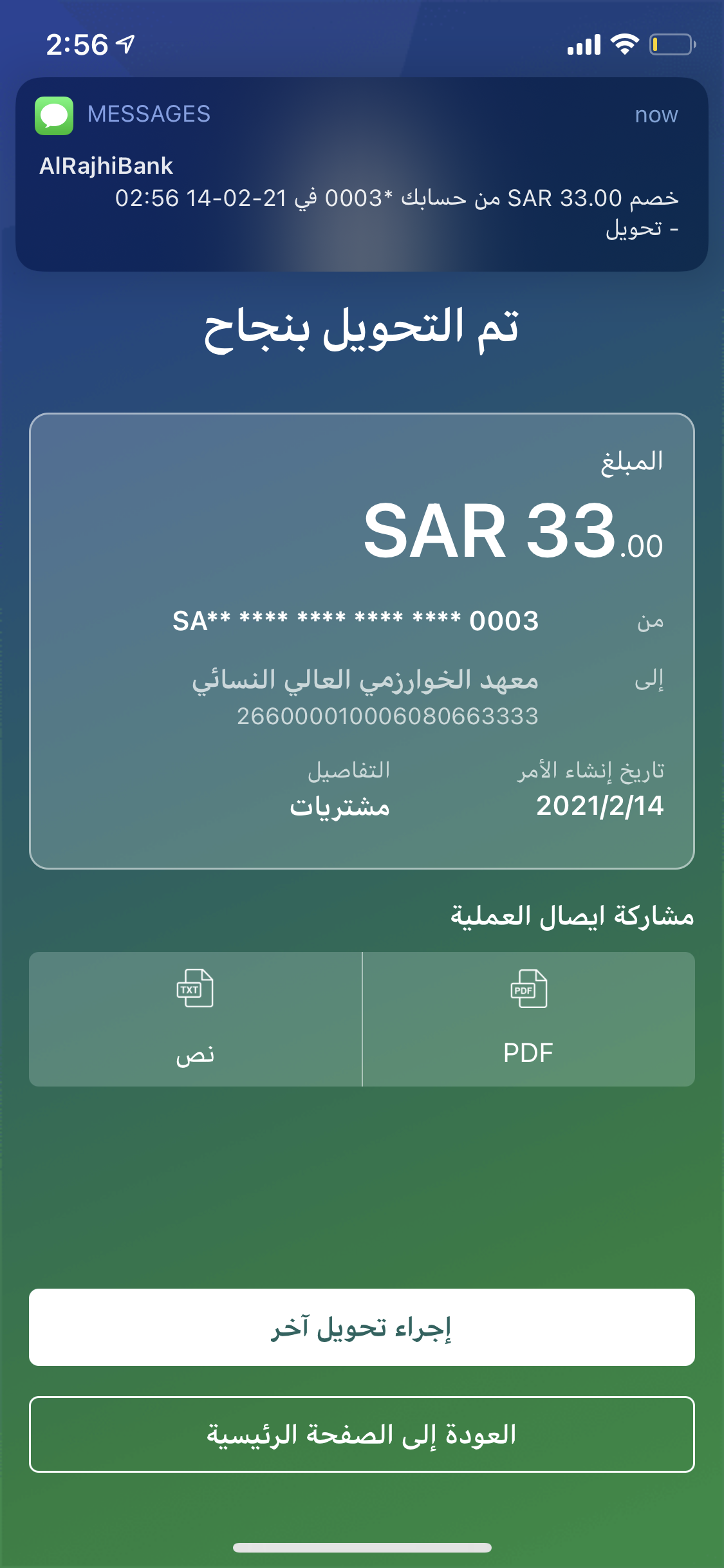The width and height of the screenshot is (724, 1568).
Task: Share the receipt as text (نص)
Action: 195,1019
